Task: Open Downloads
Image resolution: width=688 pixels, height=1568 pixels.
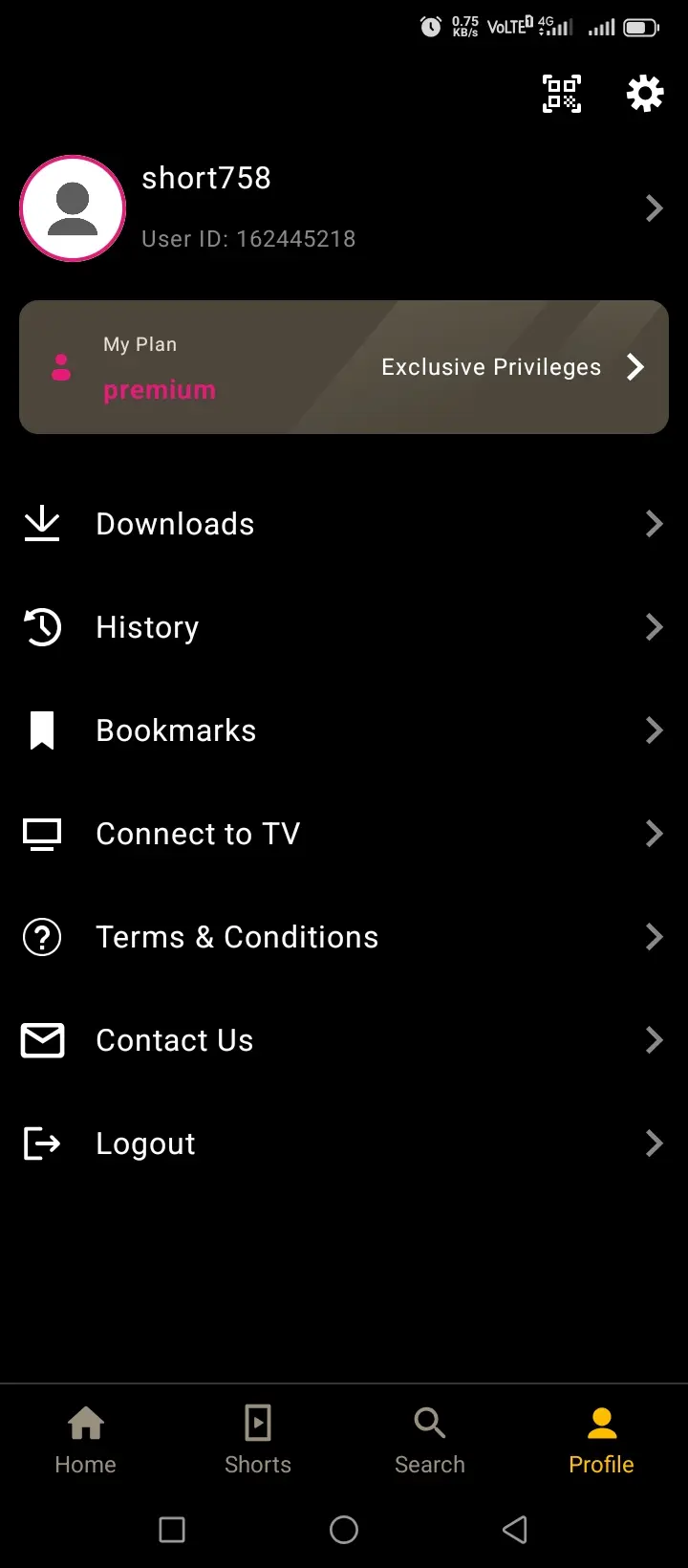Action: click(x=344, y=524)
